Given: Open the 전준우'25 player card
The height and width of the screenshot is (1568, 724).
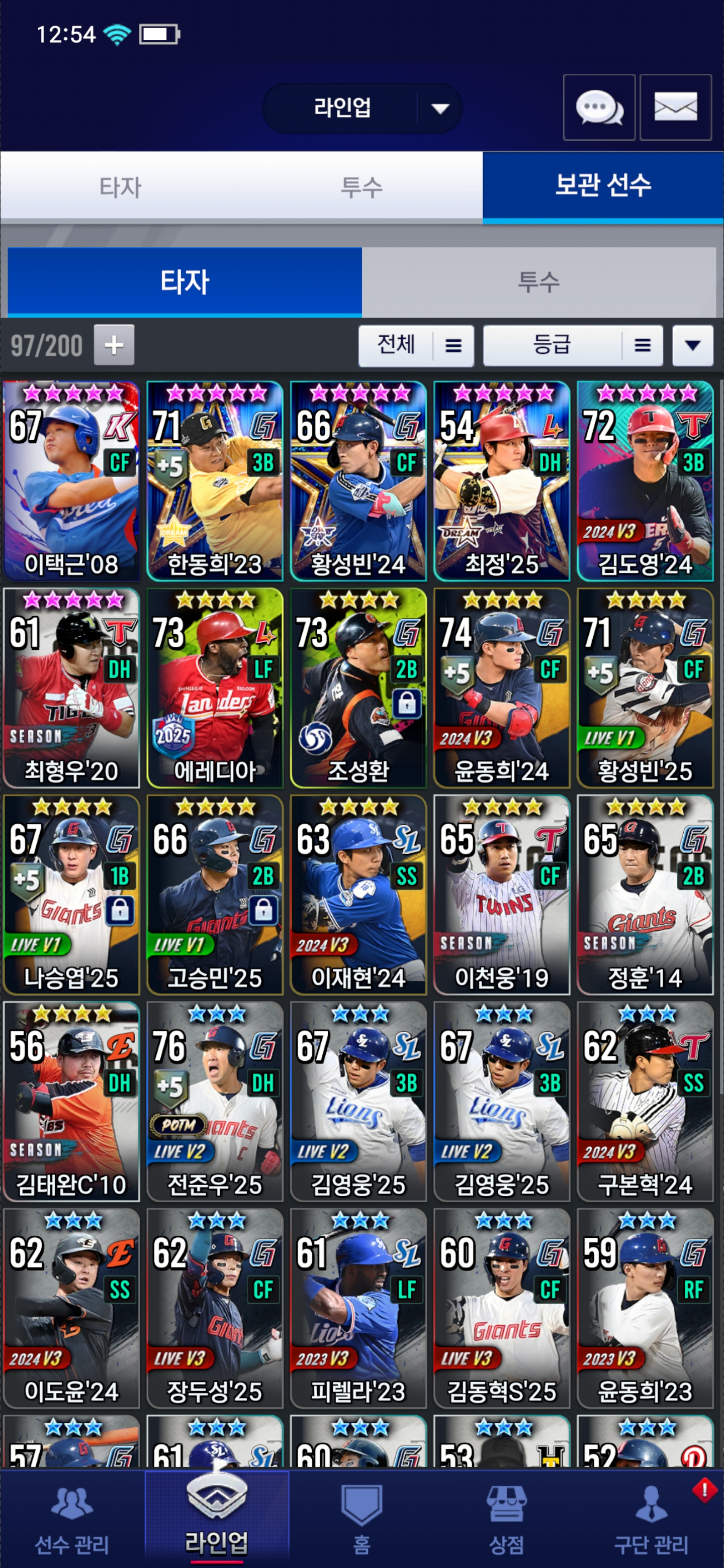Looking at the screenshot, I should click(215, 1102).
